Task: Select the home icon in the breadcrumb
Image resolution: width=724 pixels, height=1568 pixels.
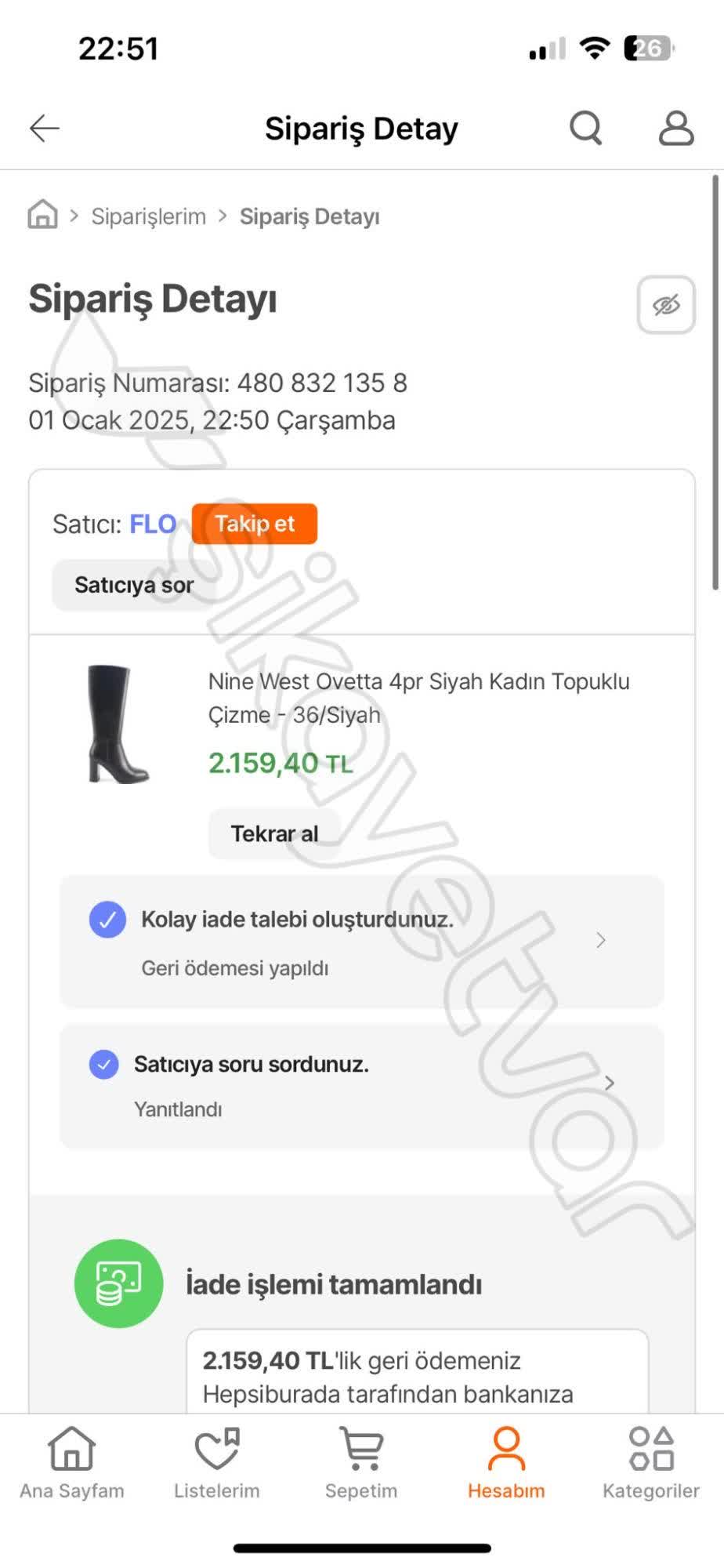Action: [x=43, y=216]
